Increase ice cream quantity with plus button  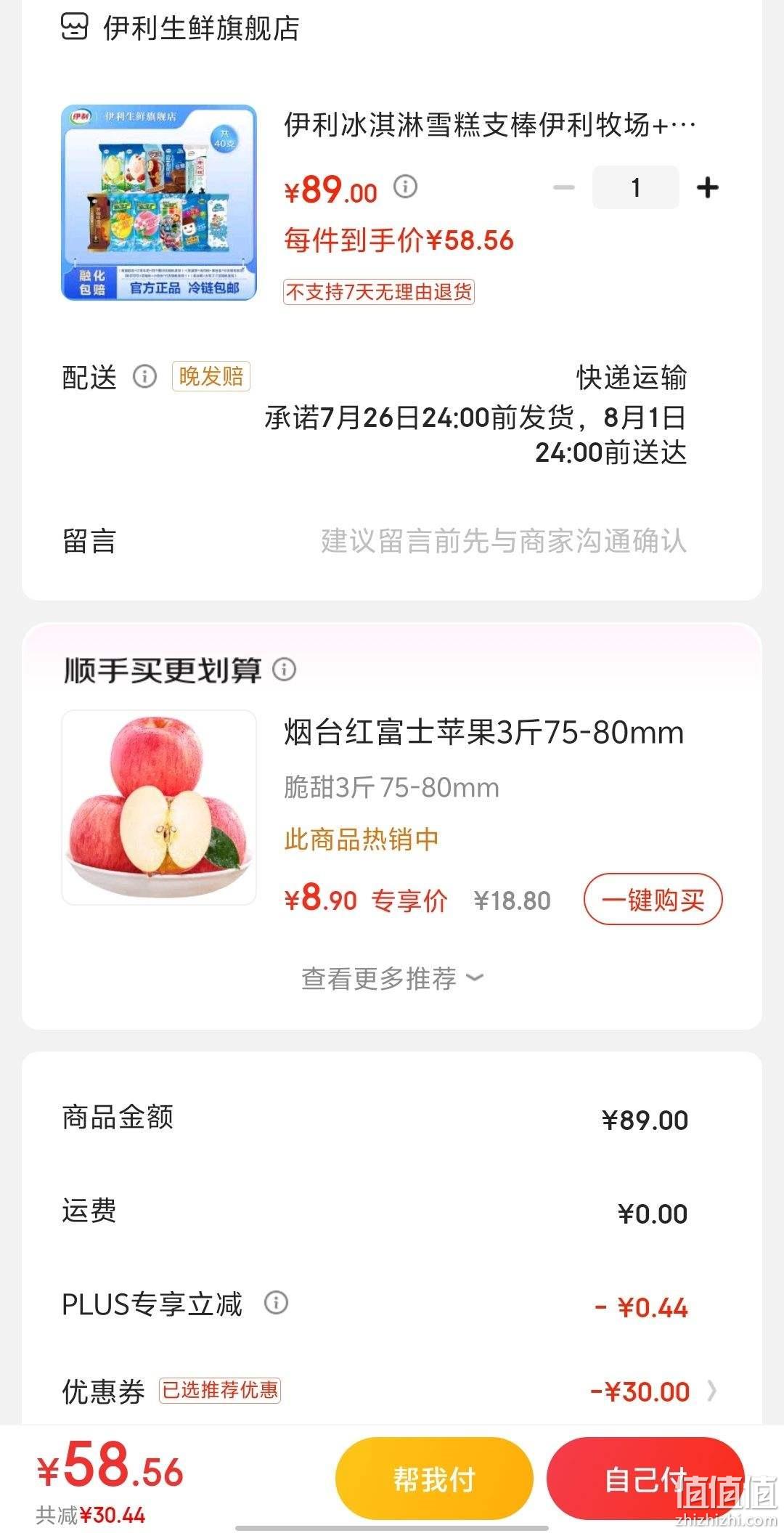tap(707, 187)
